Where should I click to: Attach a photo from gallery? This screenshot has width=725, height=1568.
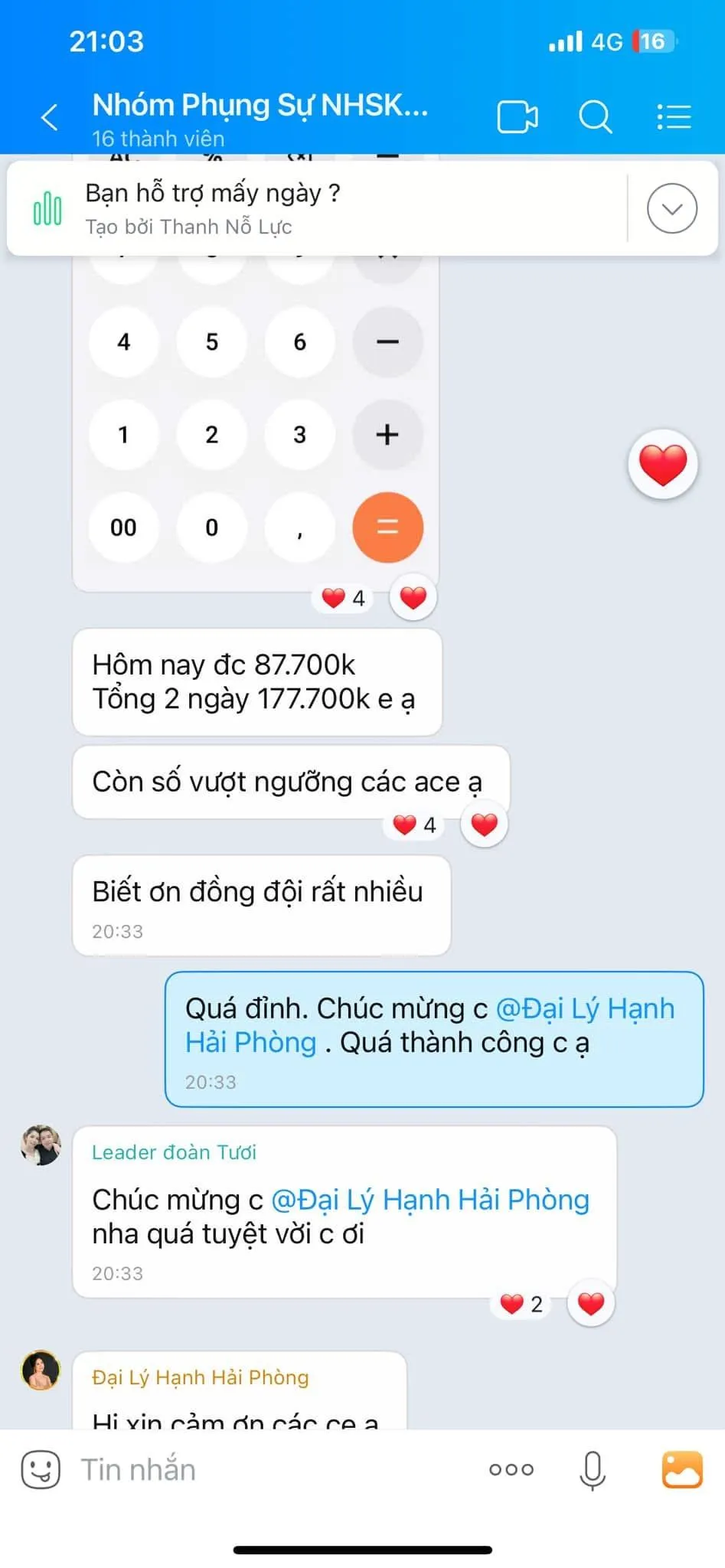tap(682, 1469)
